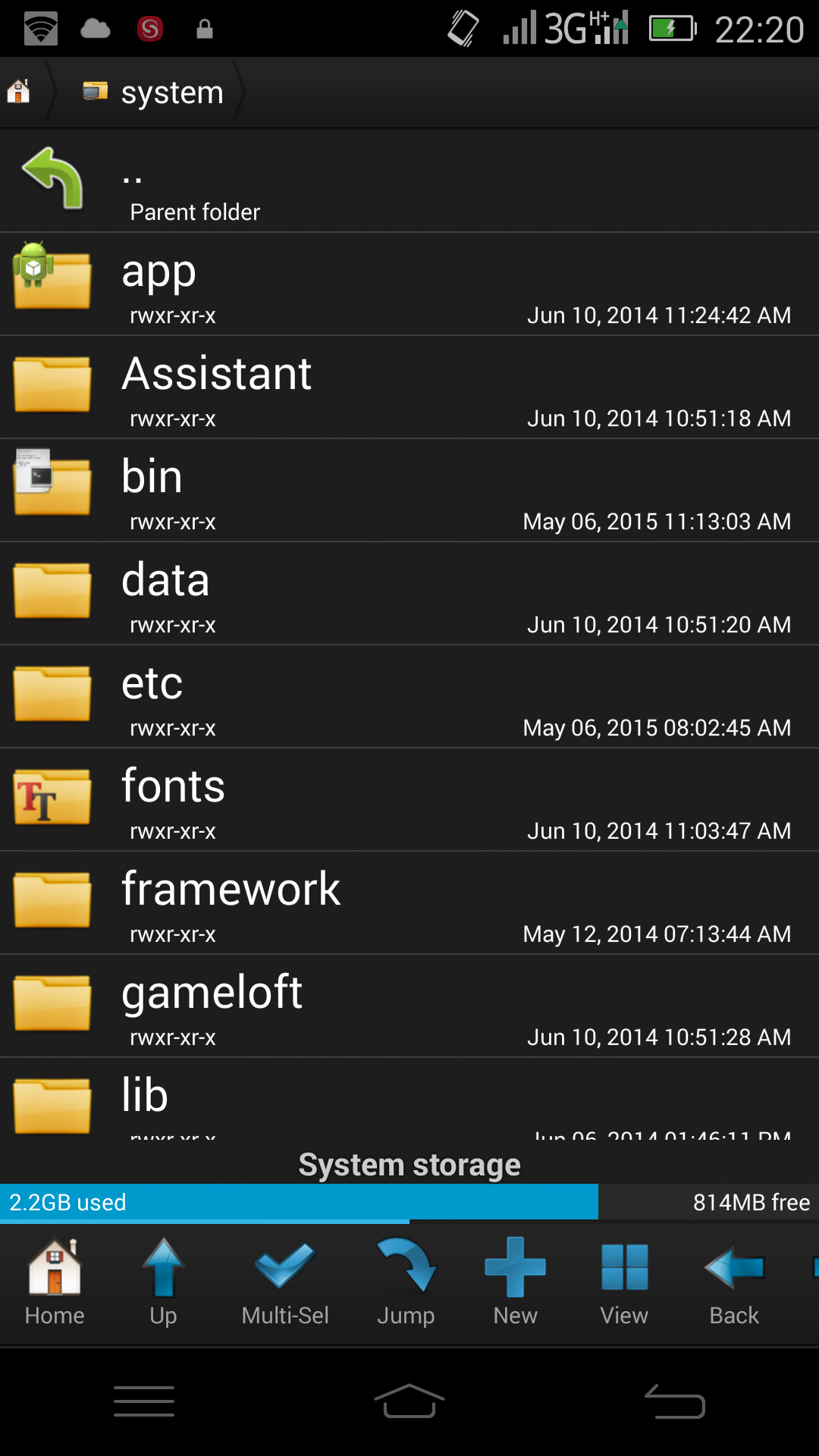Open the lib folder
The image size is (819, 1456).
point(409,1100)
